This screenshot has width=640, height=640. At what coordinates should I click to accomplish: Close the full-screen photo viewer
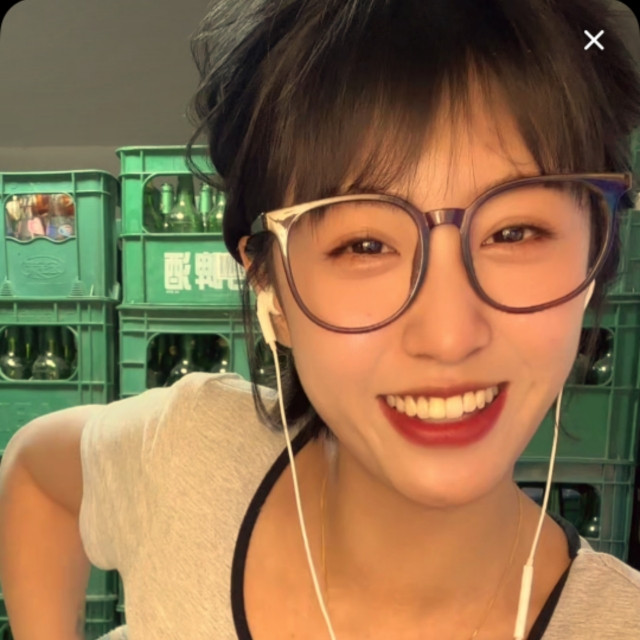(x=593, y=40)
